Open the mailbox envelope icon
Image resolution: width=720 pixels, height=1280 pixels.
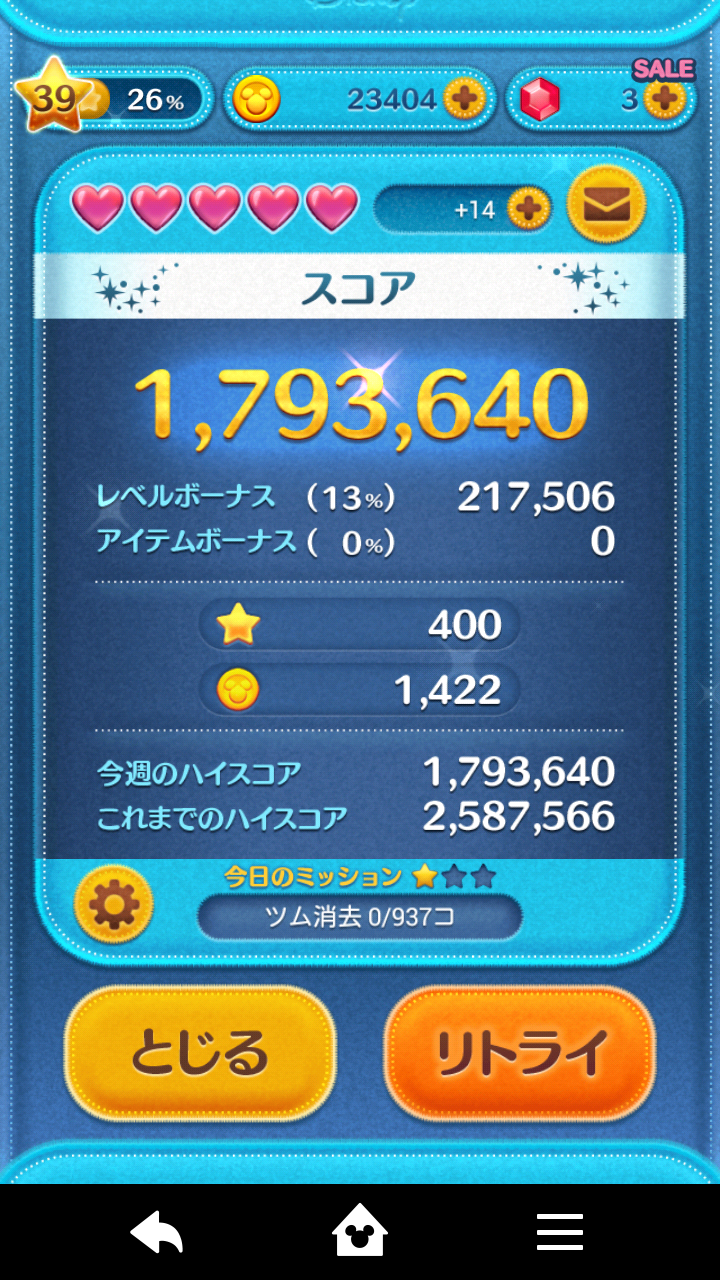(x=606, y=206)
